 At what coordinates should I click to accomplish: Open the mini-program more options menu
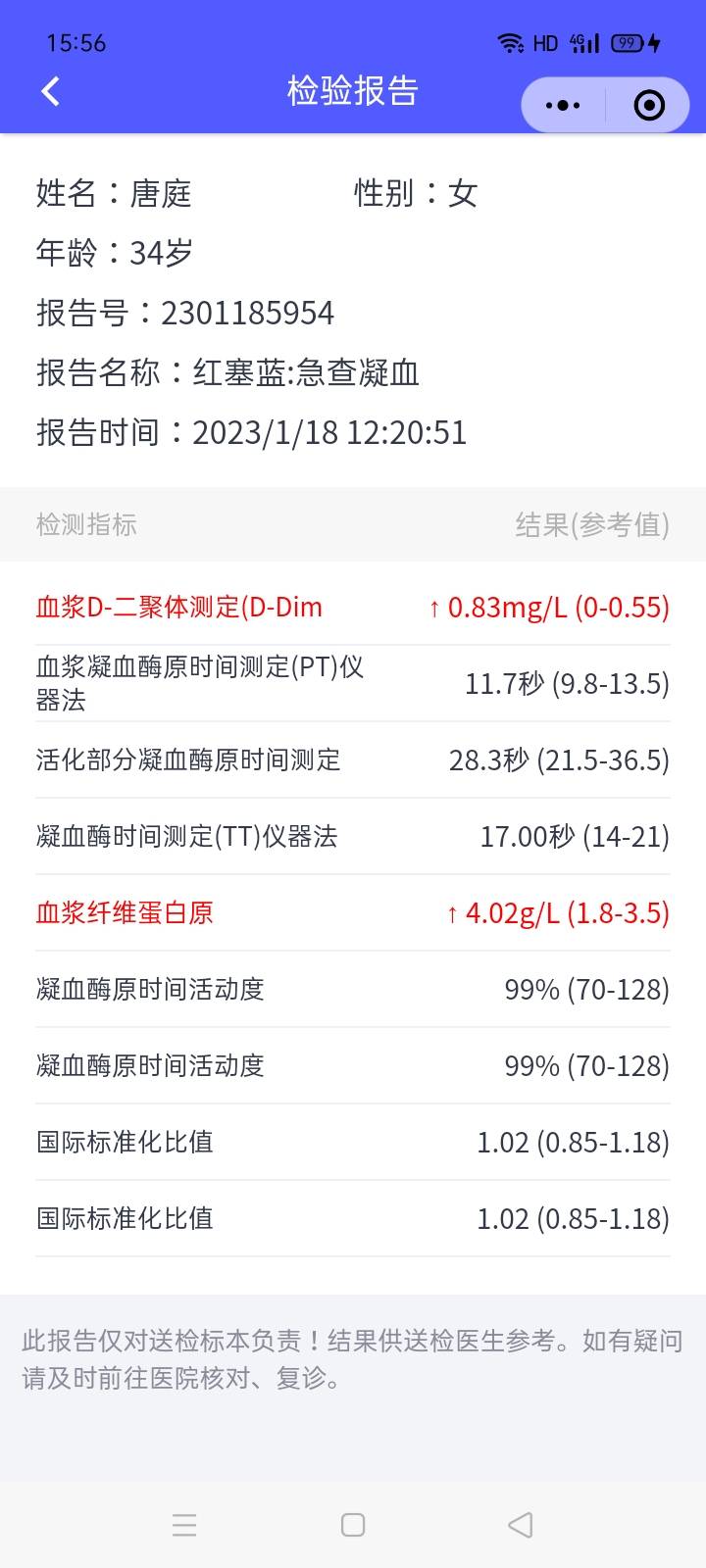point(562,105)
